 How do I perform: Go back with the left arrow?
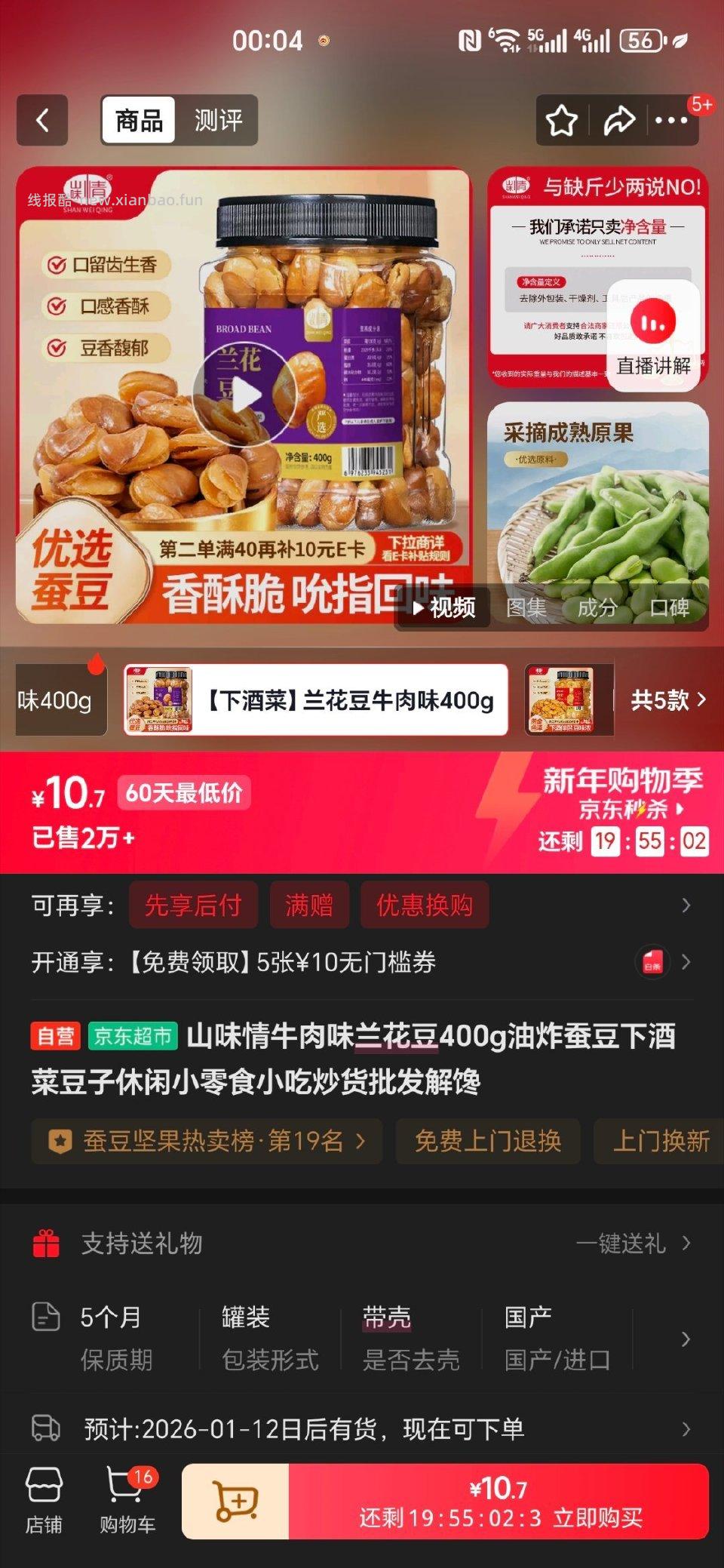42,120
